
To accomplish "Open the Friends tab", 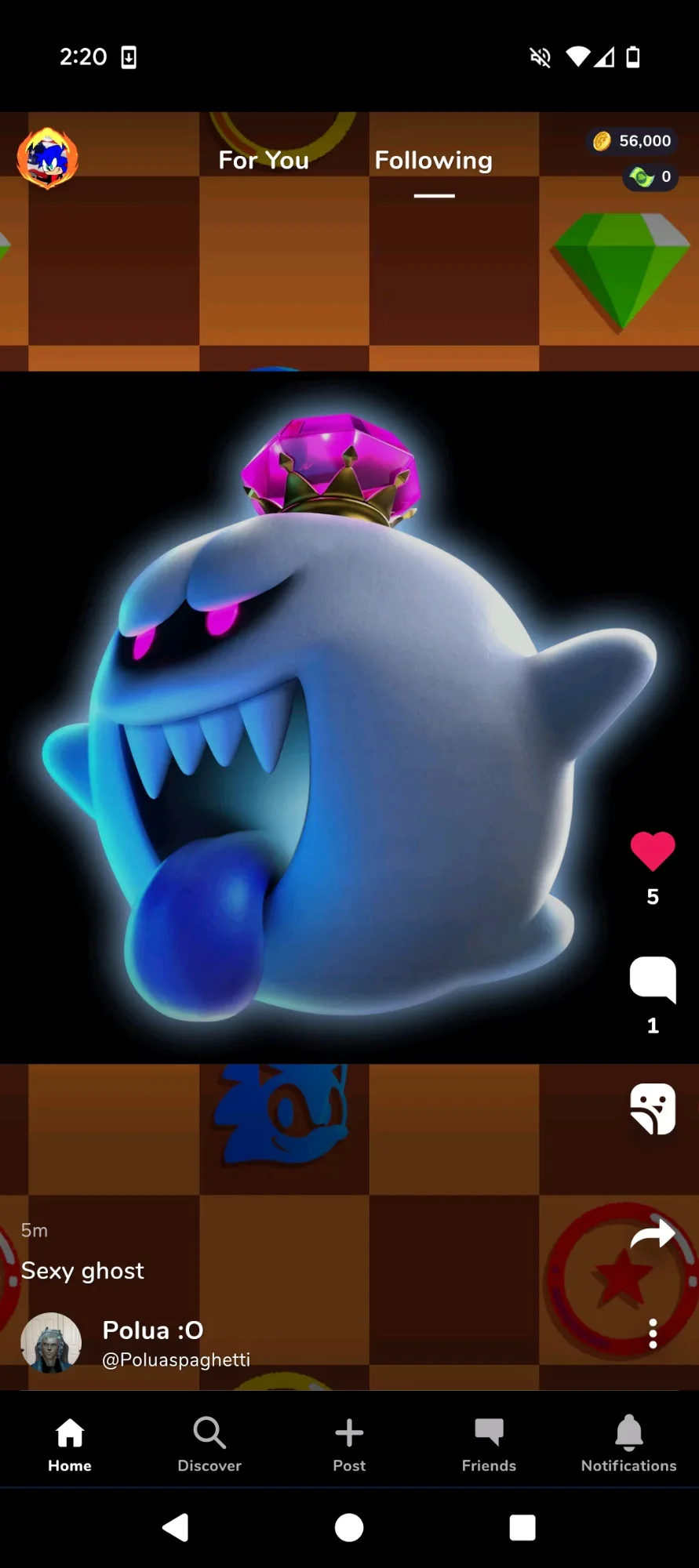I will pyautogui.click(x=489, y=1445).
